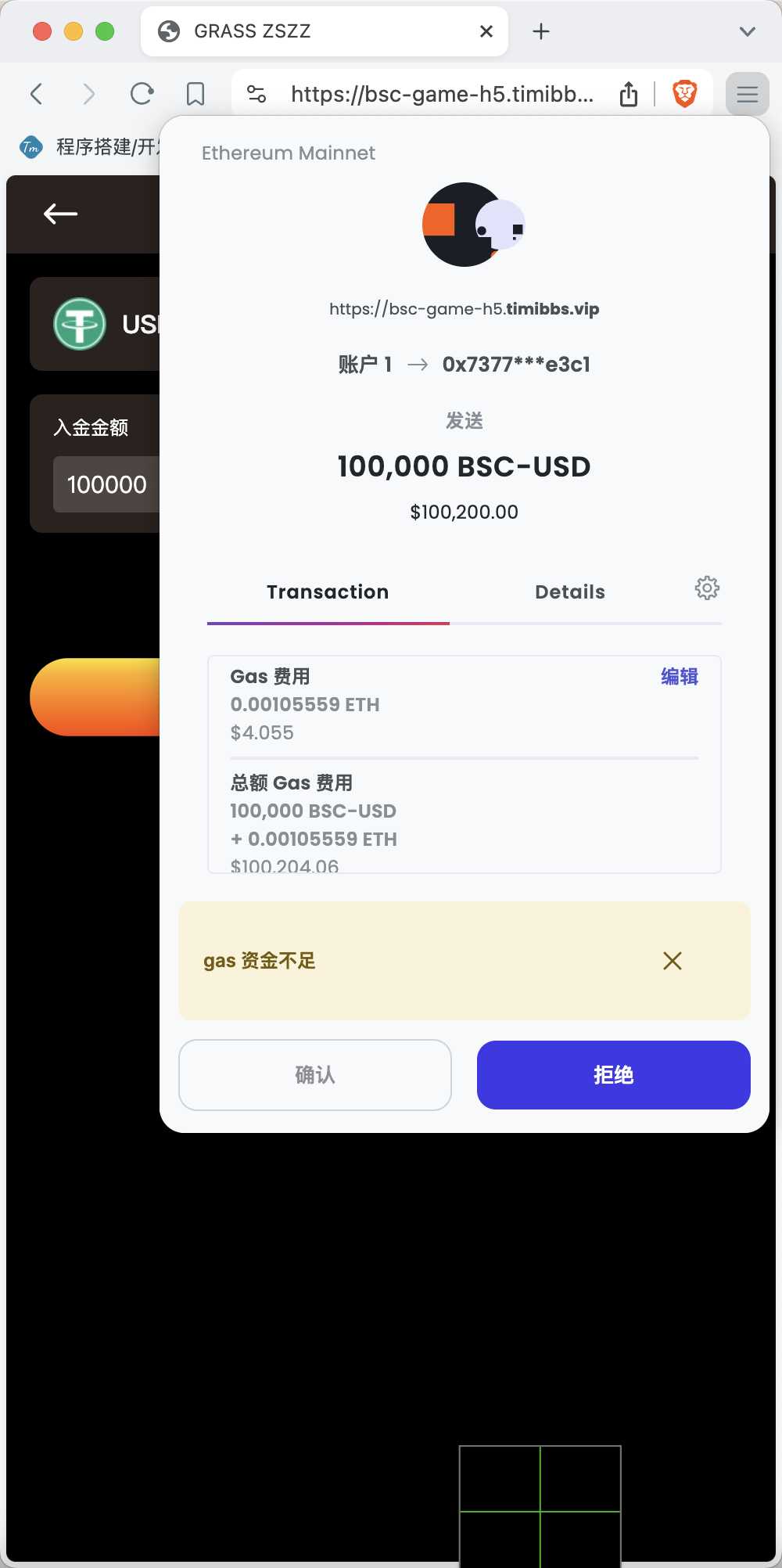Go back with the white arrow
This screenshot has width=782, height=1568.
coord(60,214)
